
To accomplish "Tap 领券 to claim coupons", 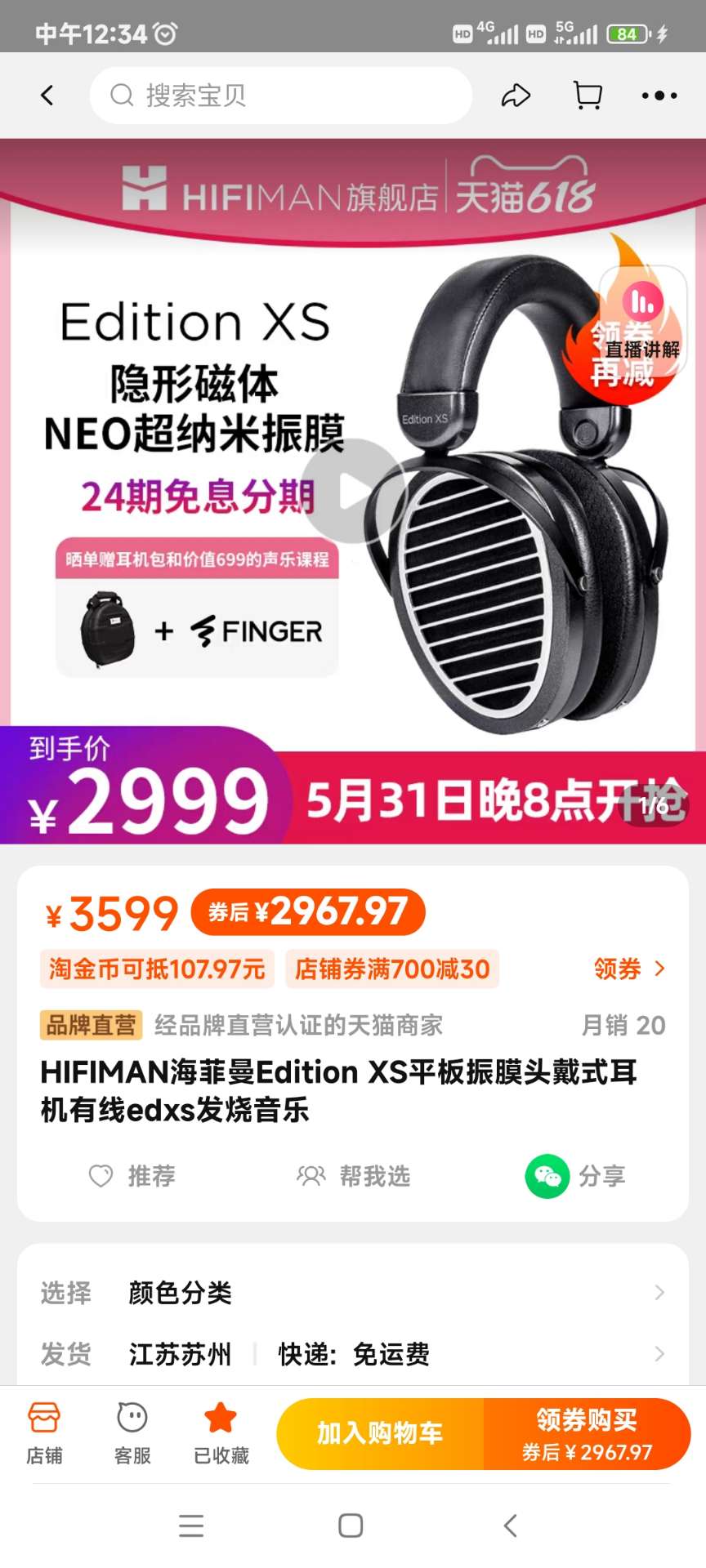I will 629,969.
